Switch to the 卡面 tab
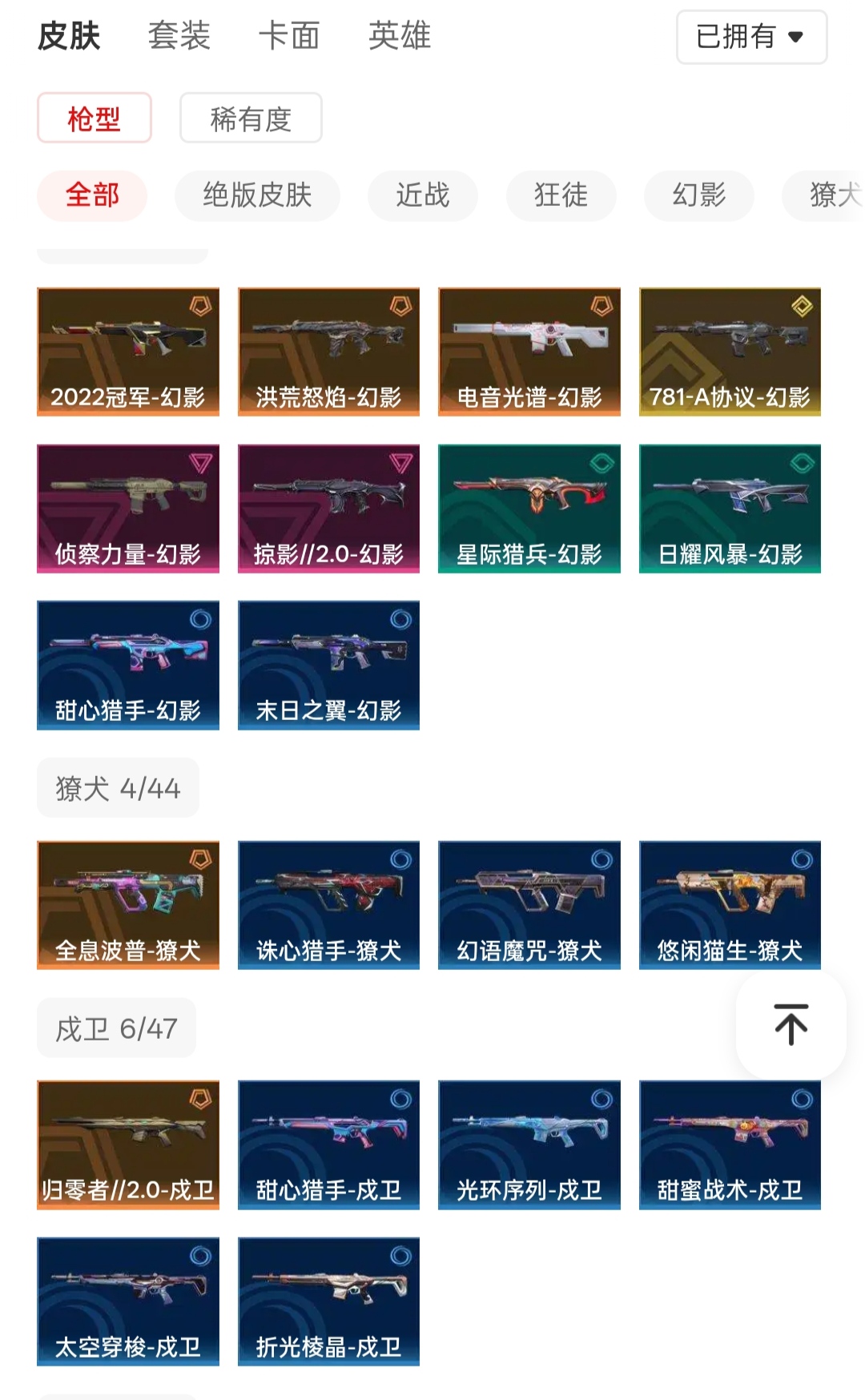Viewport: 865px width, 1400px height. [289, 36]
